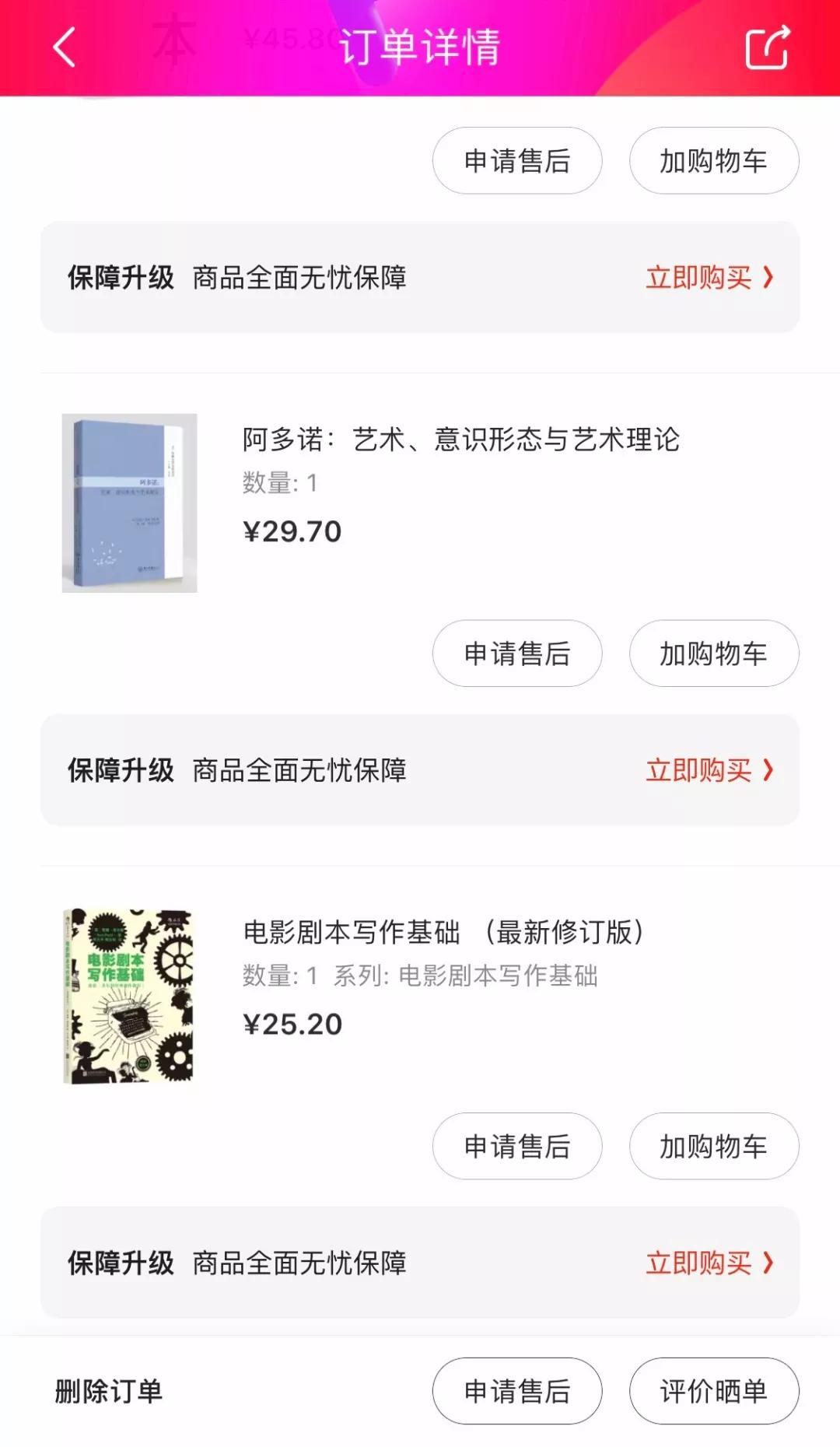This screenshot has height=1447, width=840.
Task: Apply for after-sales on 阿多诺 book
Action: [x=517, y=653]
